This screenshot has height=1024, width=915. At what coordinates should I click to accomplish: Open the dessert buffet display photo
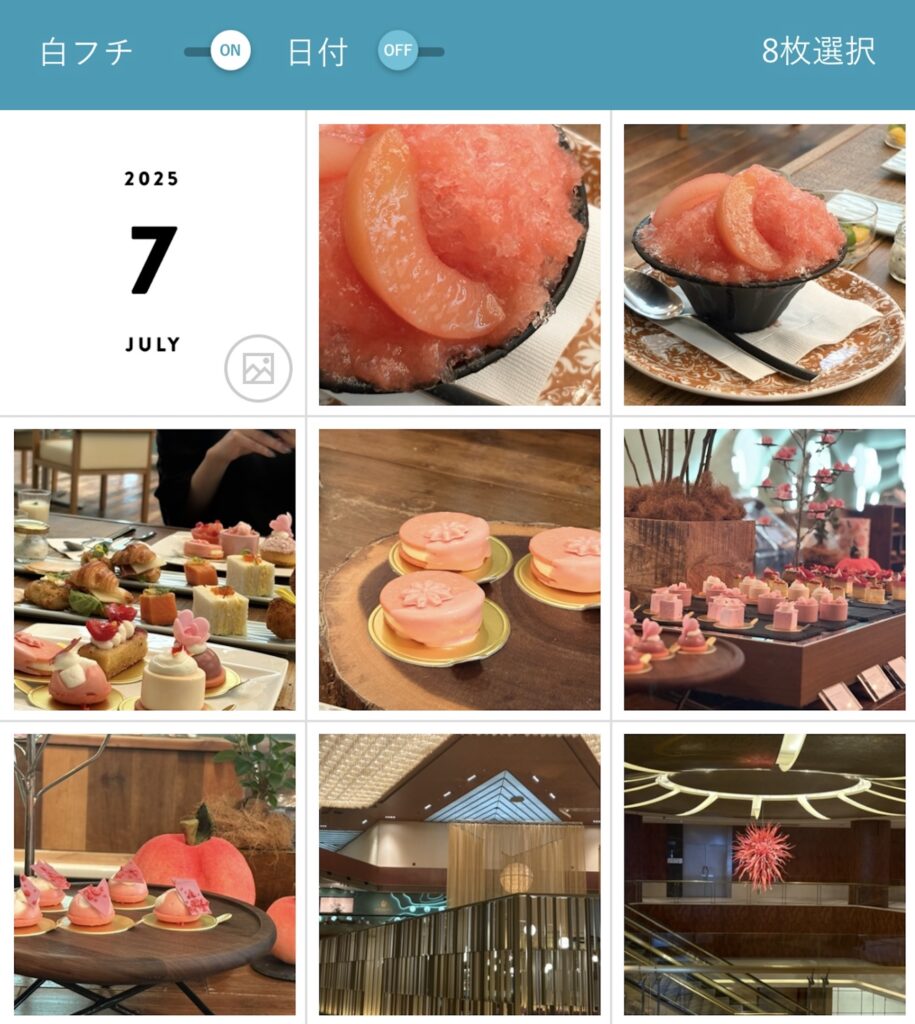click(x=764, y=570)
